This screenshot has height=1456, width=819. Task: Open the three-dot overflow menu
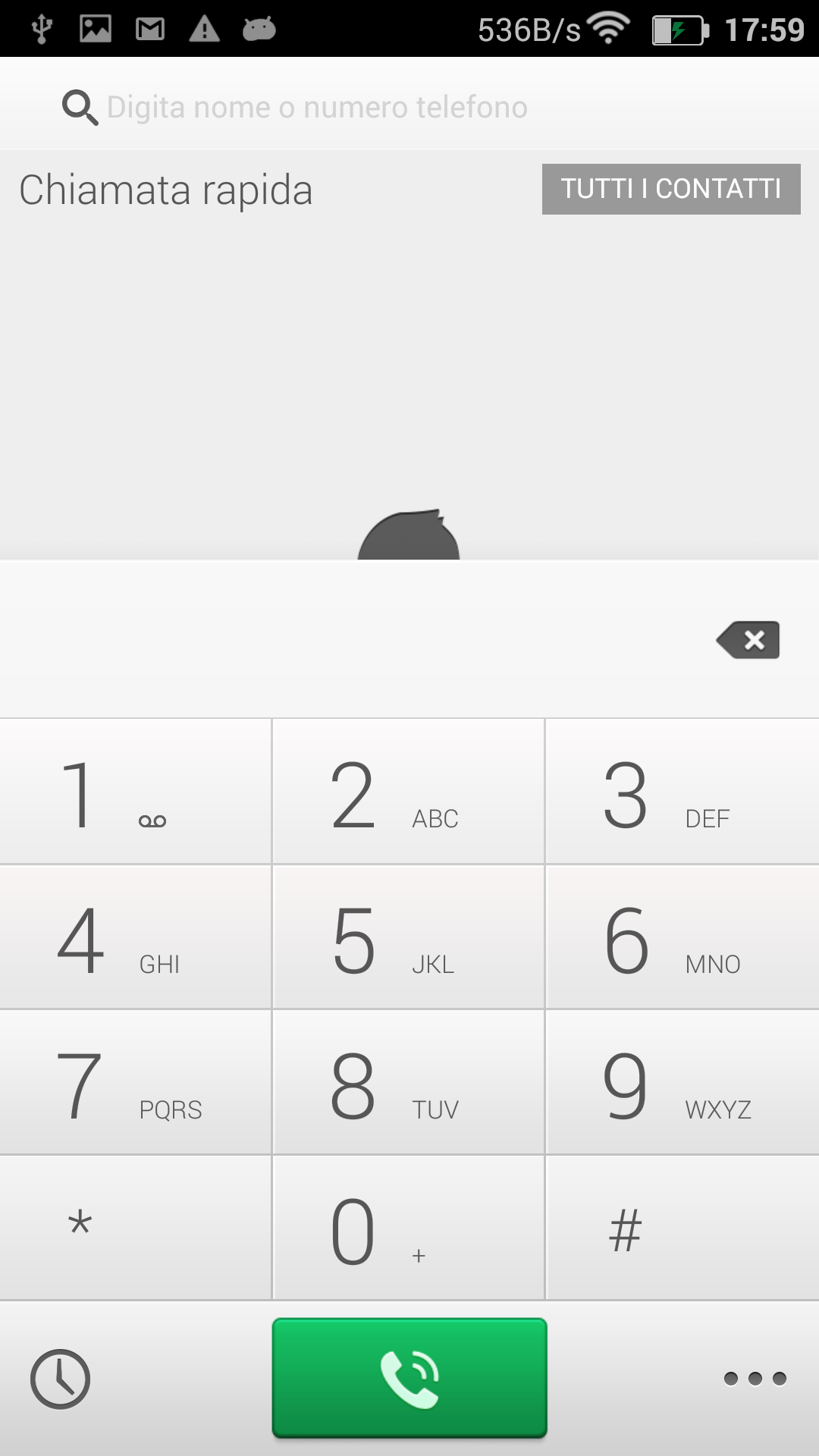(x=755, y=1379)
